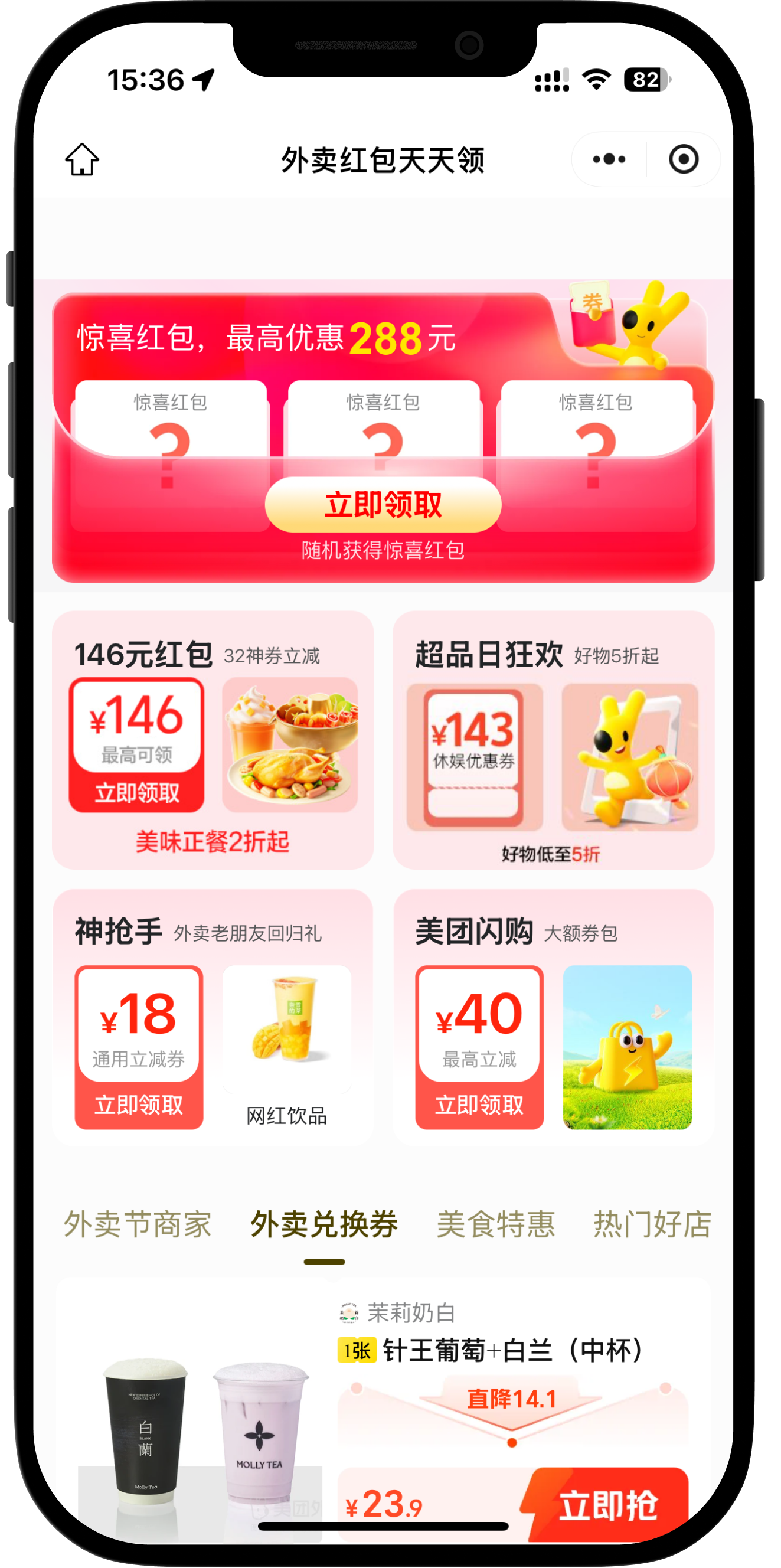Switch to the 热门好店 tab
Image resolution: width=781 pixels, height=1568 pixels.
[x=652, y=1224]
